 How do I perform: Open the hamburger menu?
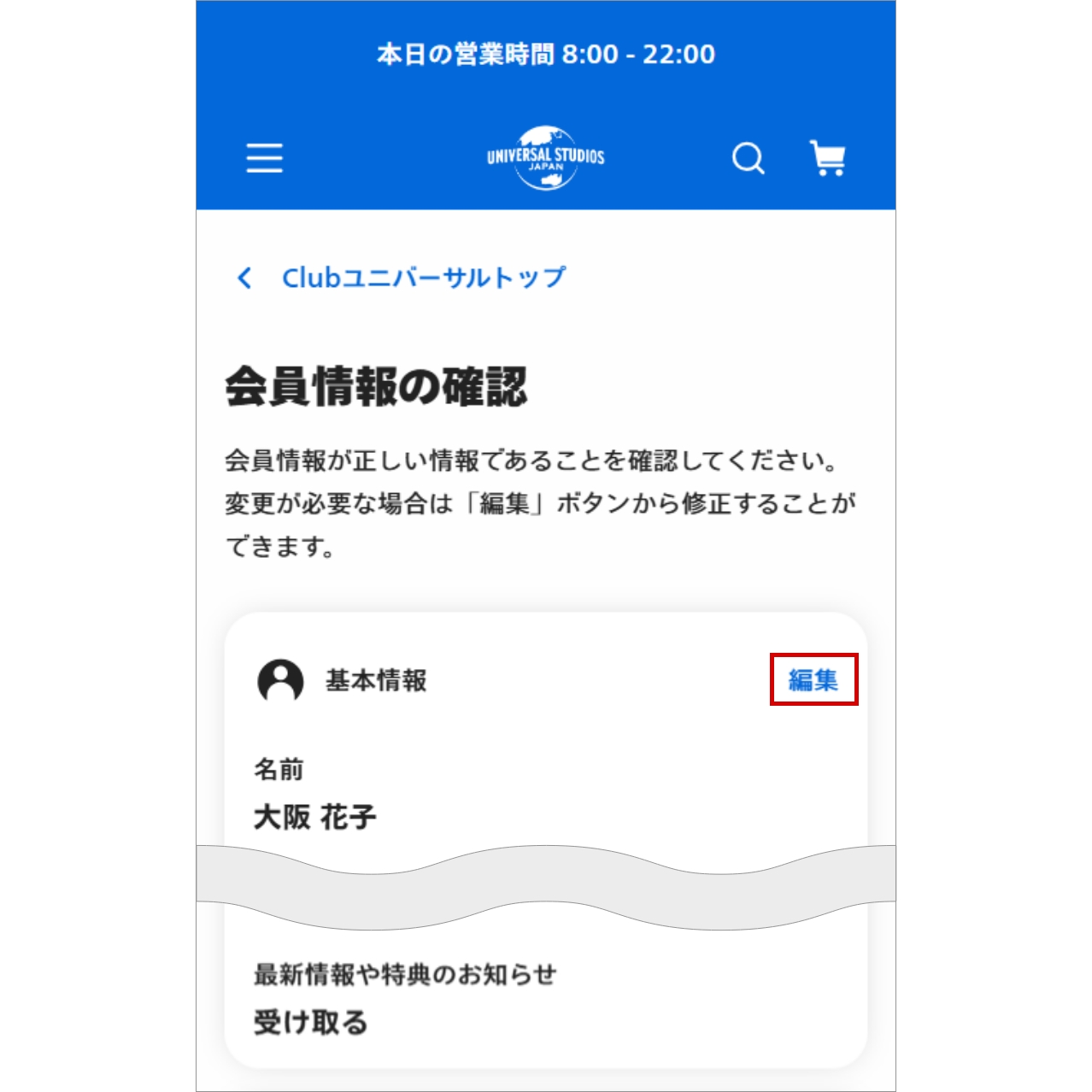tap(264, 158)
